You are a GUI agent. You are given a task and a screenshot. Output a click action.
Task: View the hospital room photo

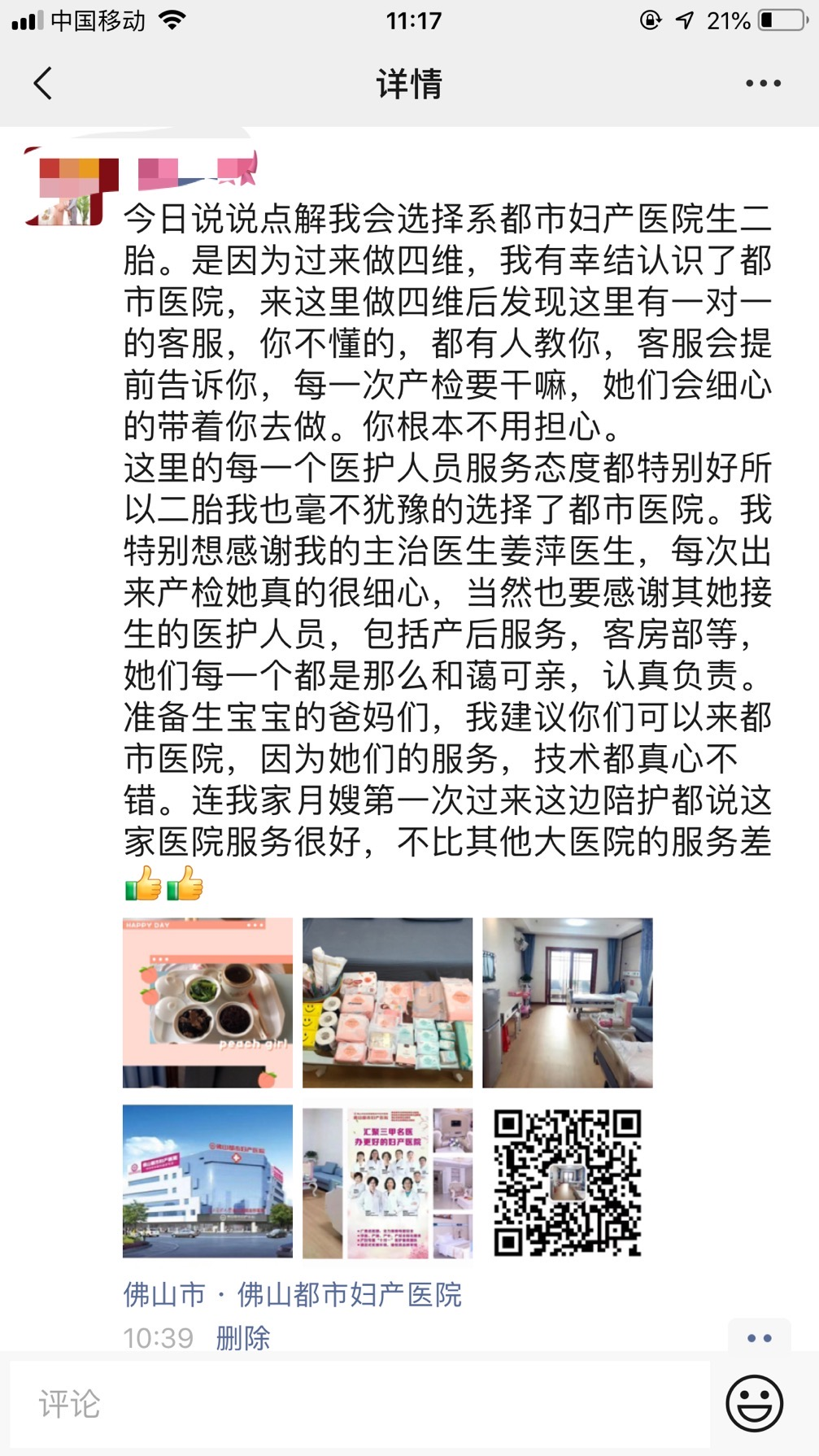567,1002
